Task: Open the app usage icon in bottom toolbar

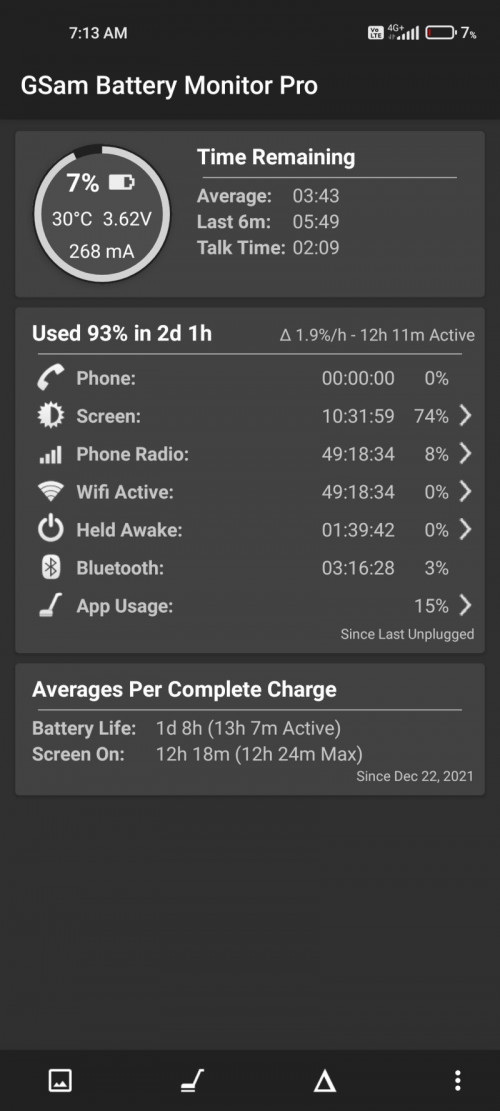Action: [191, 1081]
